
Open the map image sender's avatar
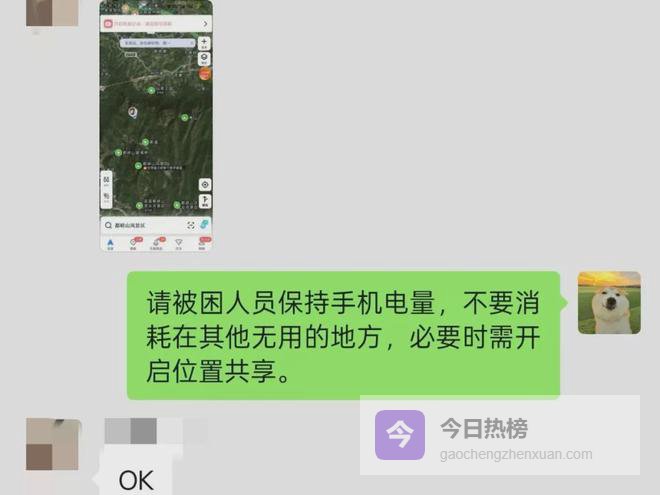pyautogui.click(x=52, y=12)
